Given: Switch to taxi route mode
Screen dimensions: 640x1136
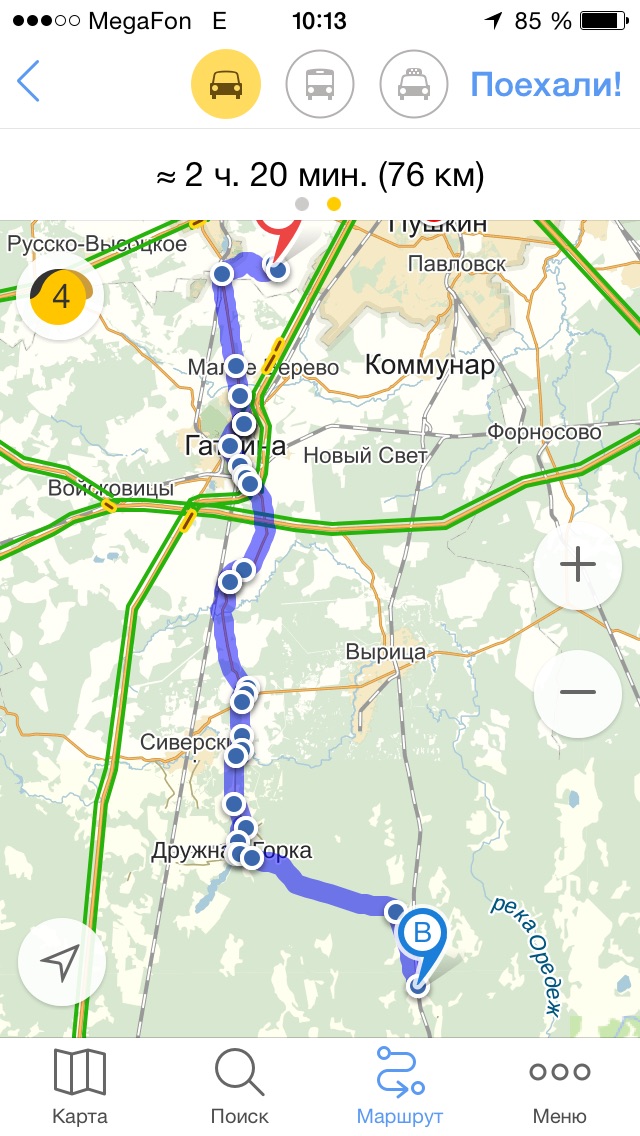Looking at the screenshot, I should click(x=414, y=84).
